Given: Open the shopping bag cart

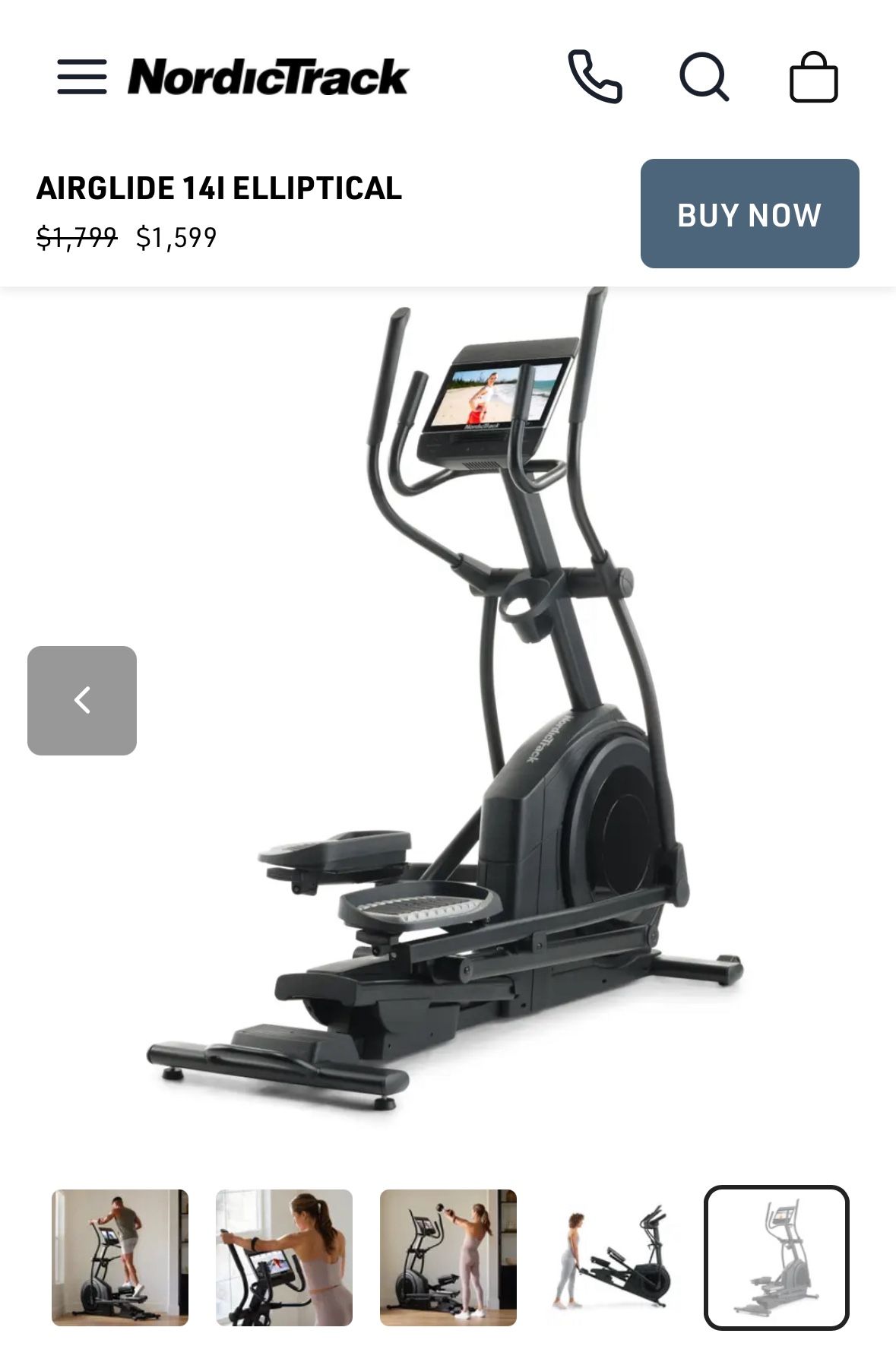Looking at the screenshot, I should pos(813,77).
